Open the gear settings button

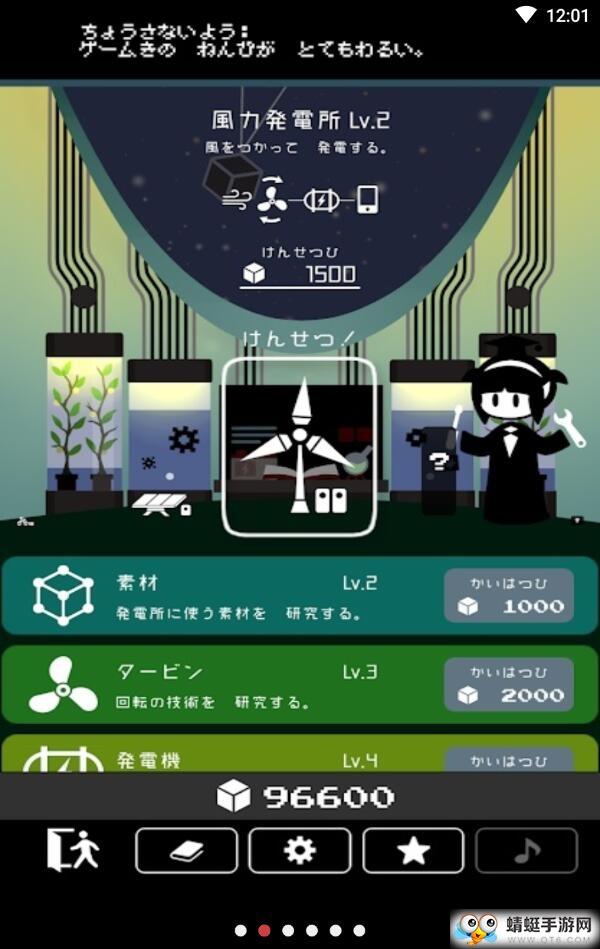(x=299, y=851)
